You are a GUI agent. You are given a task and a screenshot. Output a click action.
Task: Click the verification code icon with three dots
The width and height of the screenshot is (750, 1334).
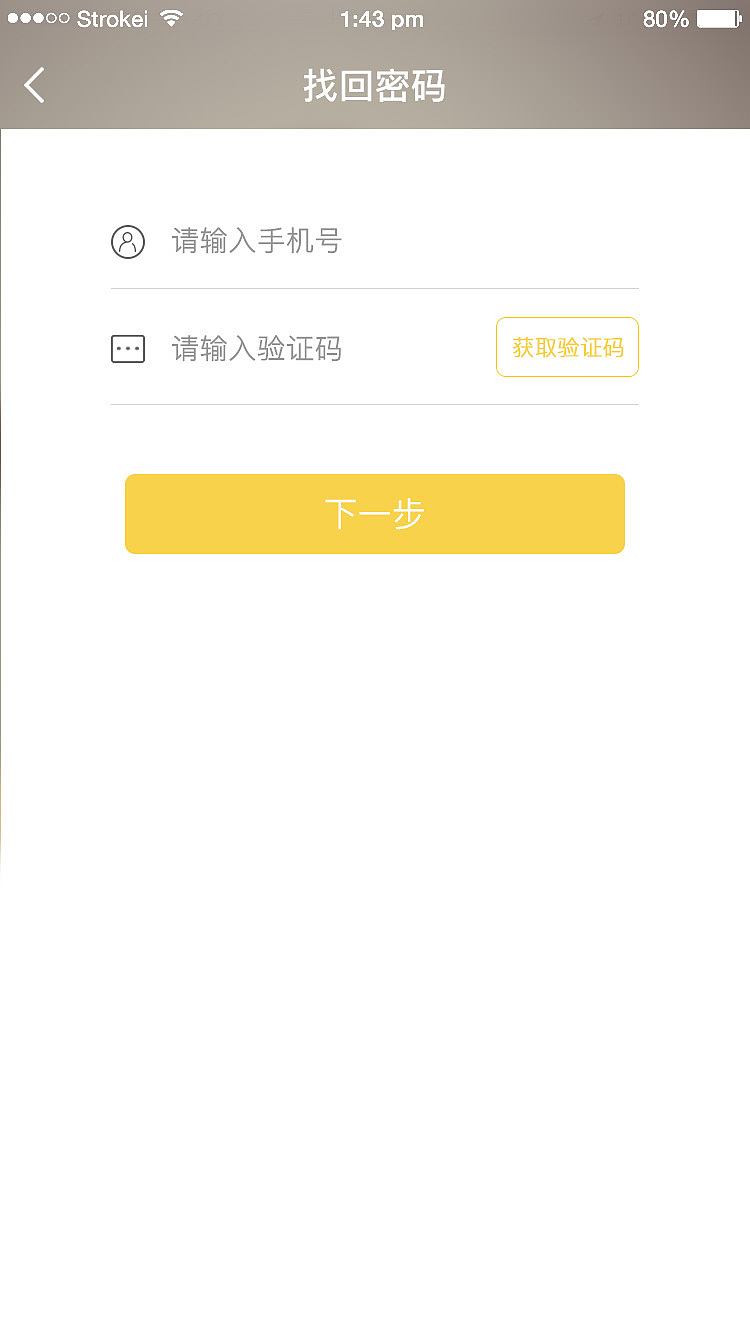pos(127,348)
